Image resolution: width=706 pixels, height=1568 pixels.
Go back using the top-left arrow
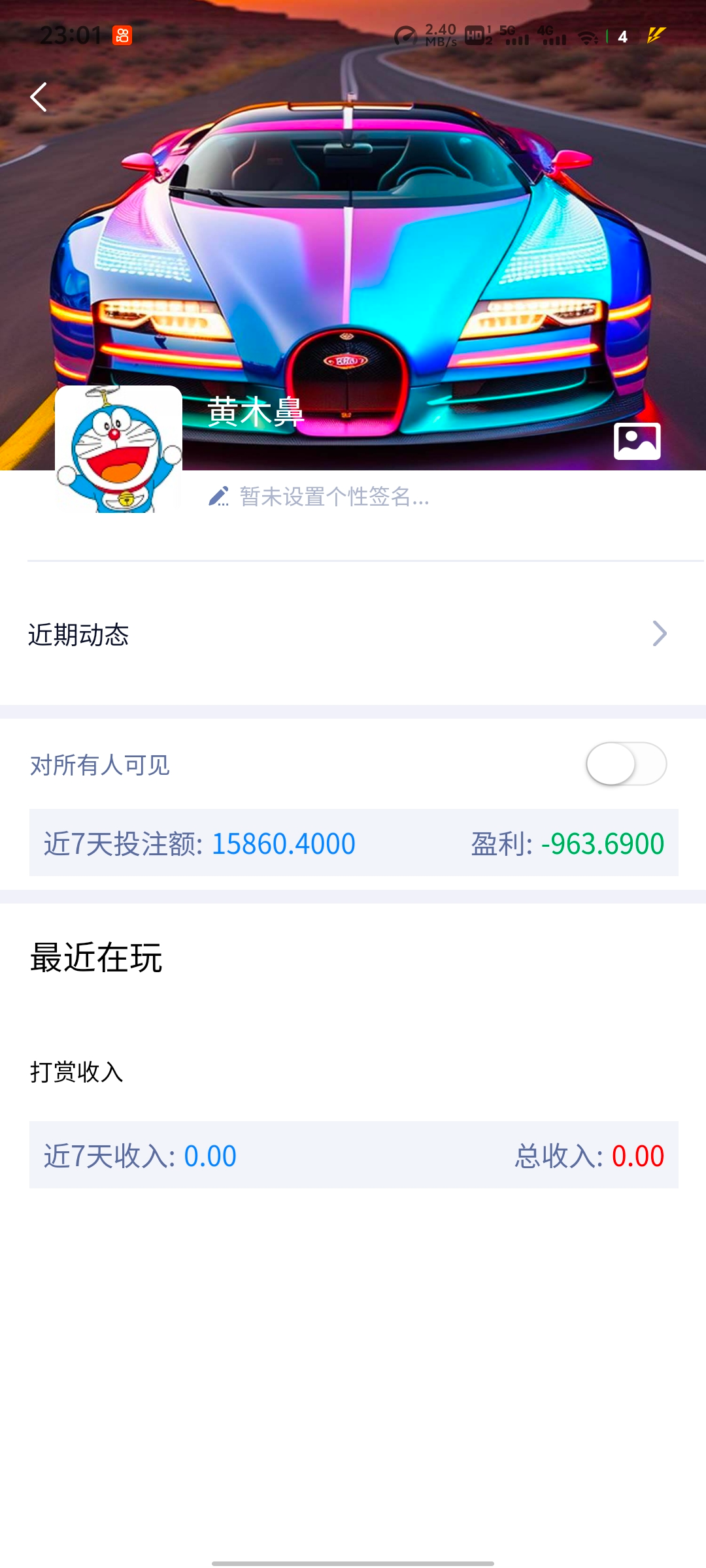39,97
